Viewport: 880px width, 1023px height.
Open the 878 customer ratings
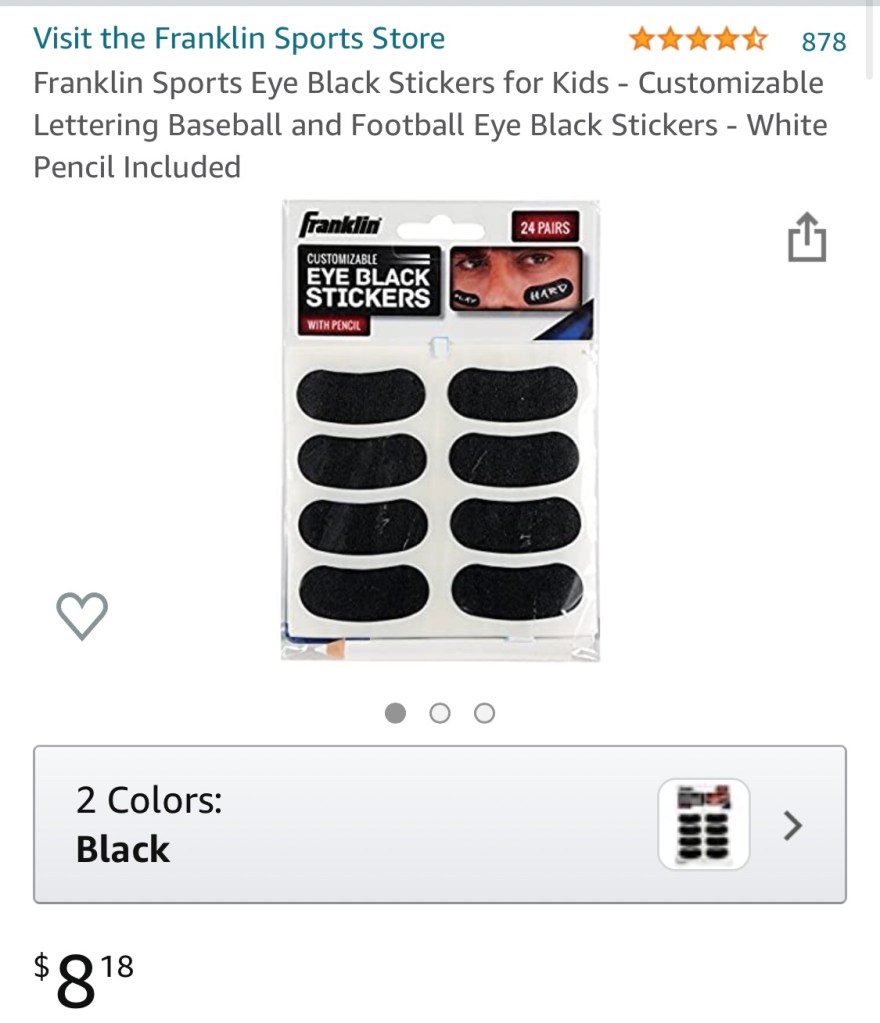[x=823, y=41]
